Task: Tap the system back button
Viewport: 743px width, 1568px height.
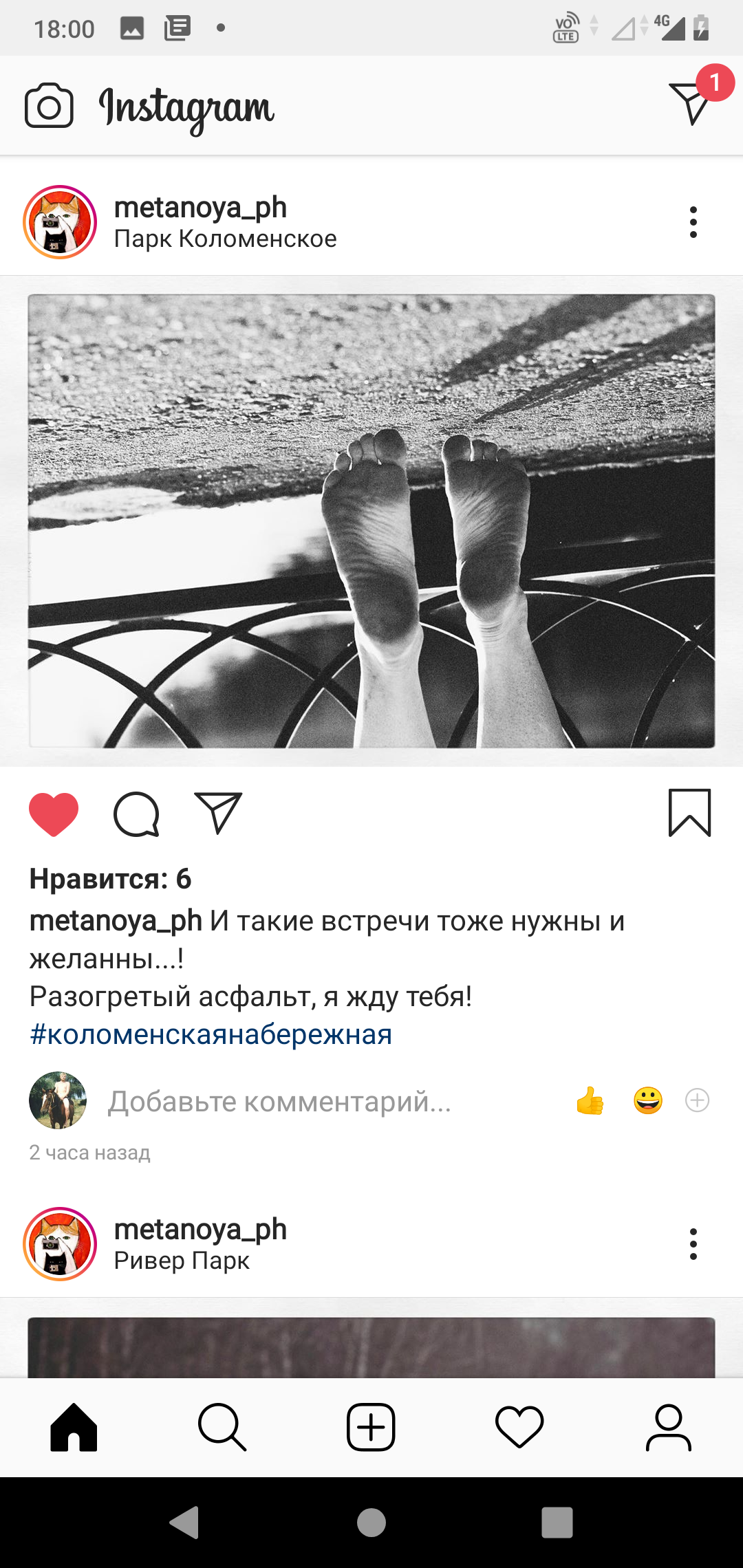Action: tap(185, 1522)
